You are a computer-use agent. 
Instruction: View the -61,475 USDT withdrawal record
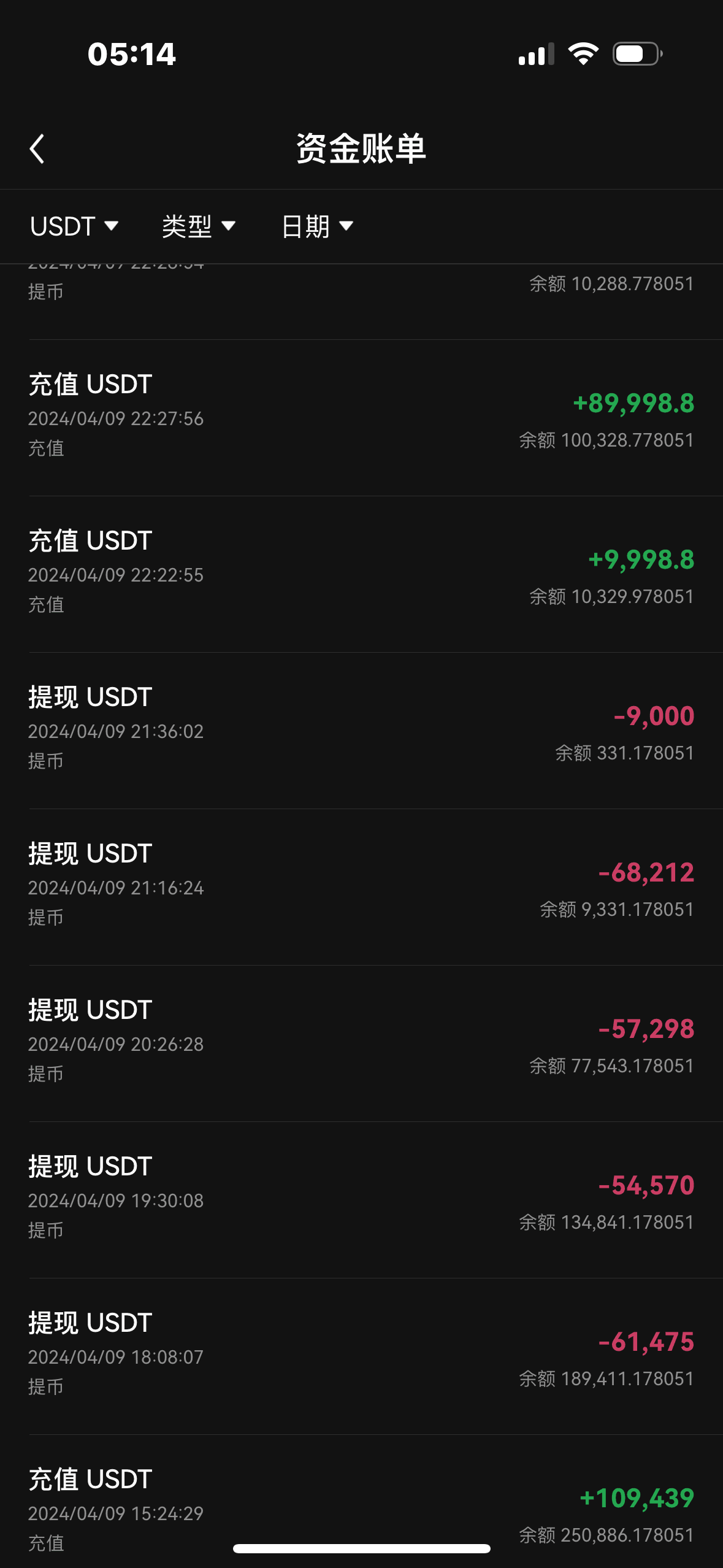[361, 1356]
